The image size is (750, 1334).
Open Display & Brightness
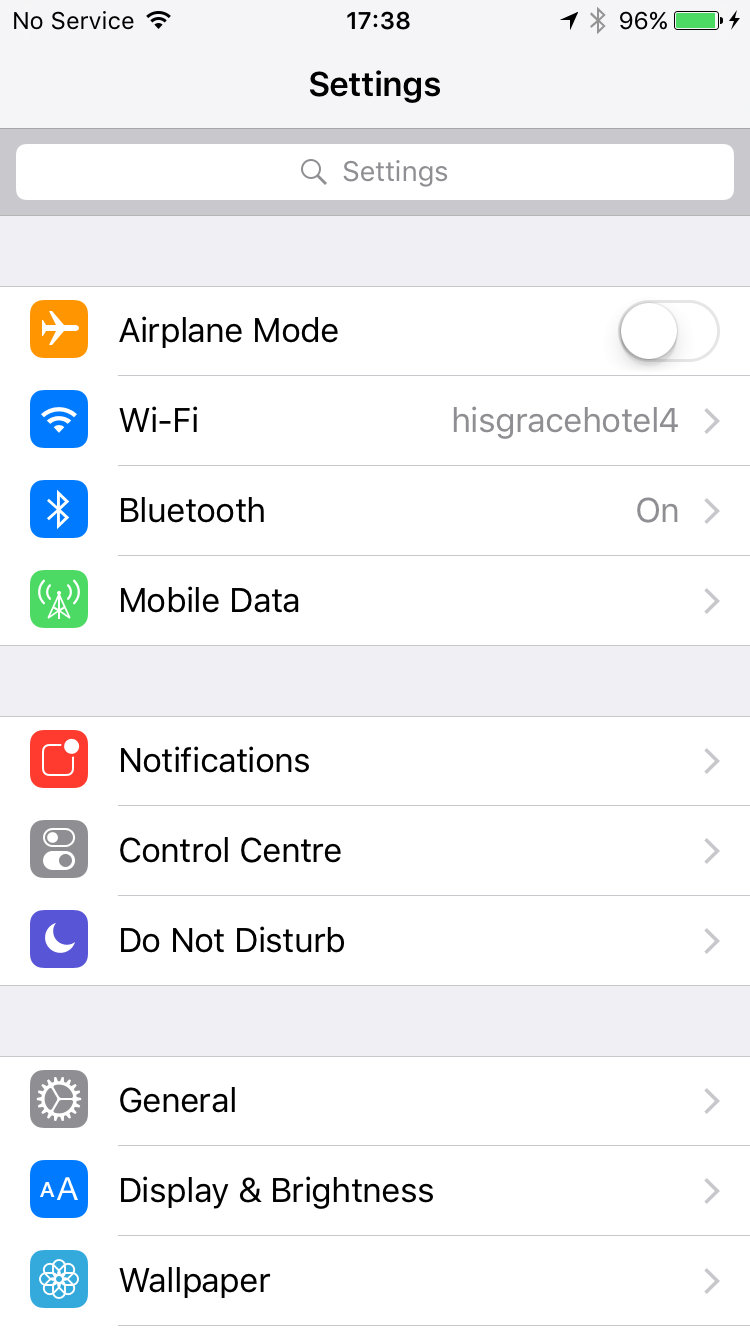pos(375,1191)
